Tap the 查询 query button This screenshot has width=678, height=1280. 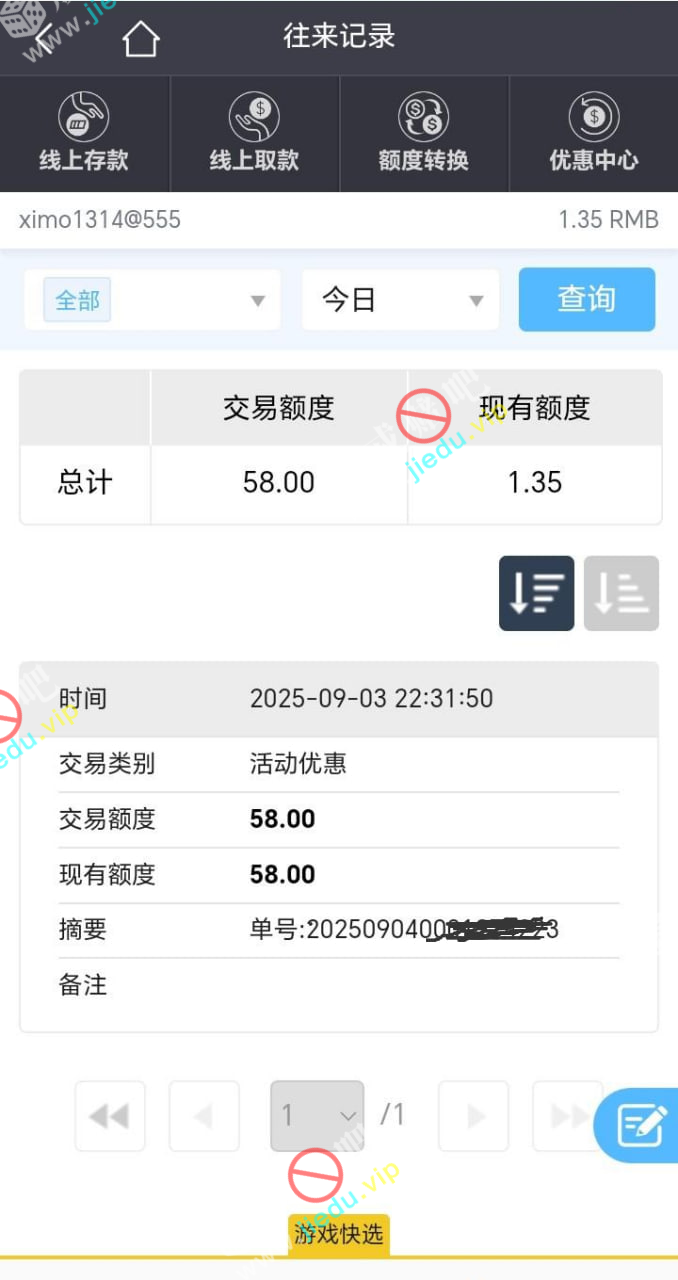click(x=586, y=299)
